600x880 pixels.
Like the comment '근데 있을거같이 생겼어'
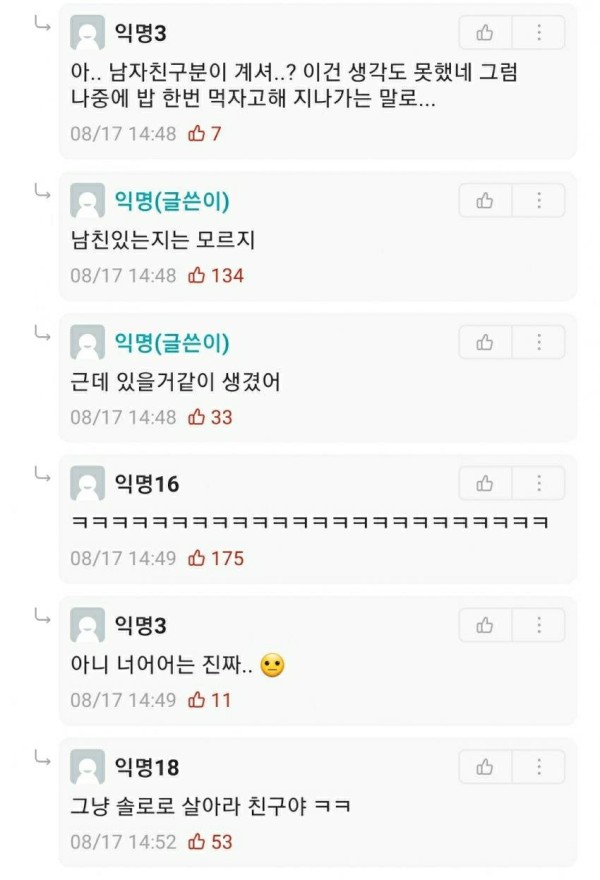coord(485,343)
